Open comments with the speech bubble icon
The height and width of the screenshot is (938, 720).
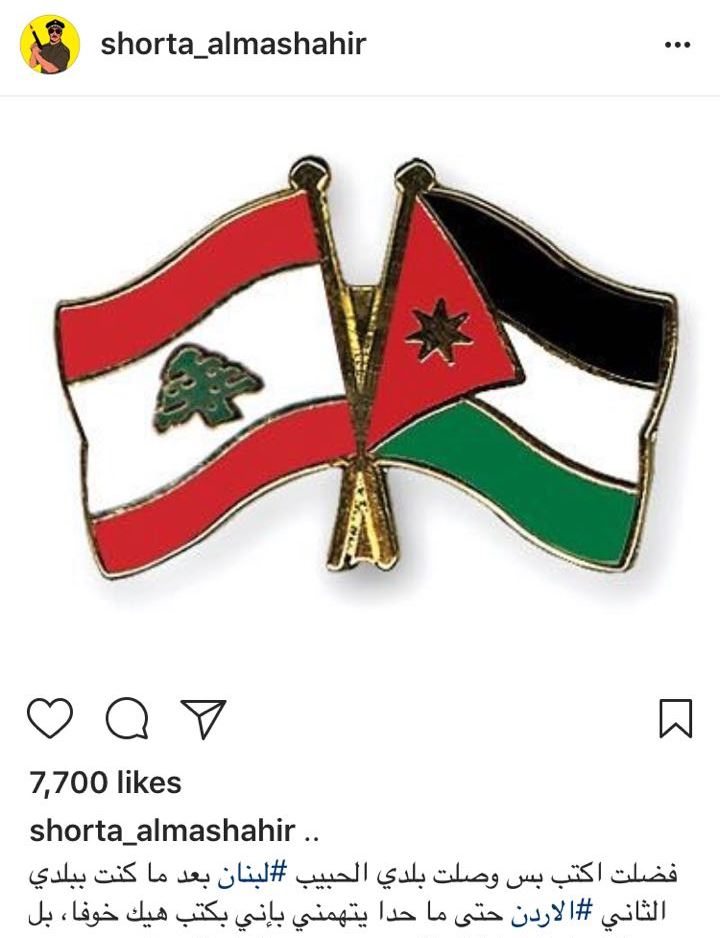pyautogui.click(x=127, y=719)
